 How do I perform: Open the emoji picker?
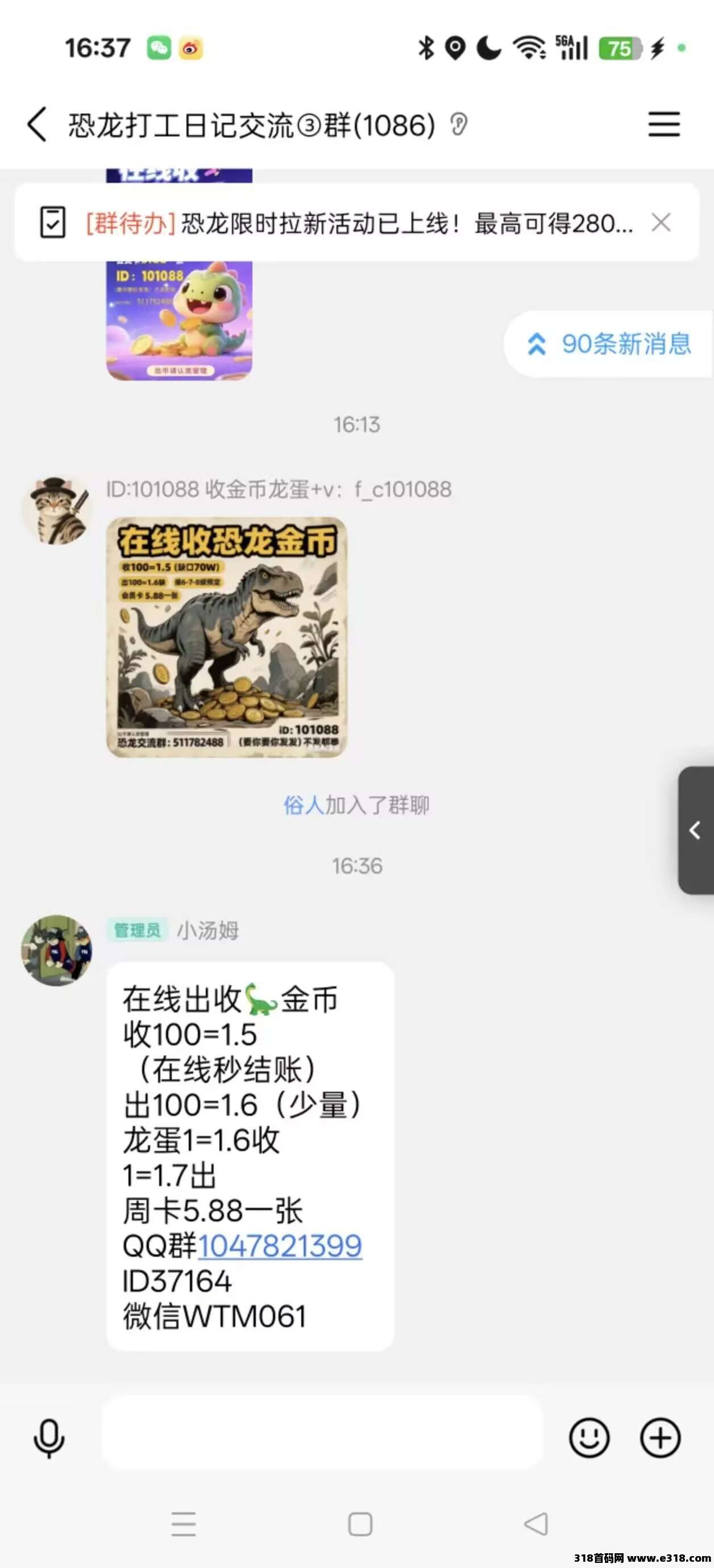coord(588,1438)
